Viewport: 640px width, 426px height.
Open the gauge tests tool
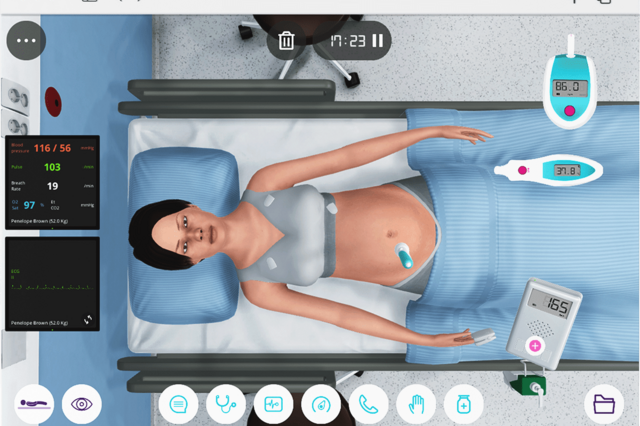[x=321, y=404]
